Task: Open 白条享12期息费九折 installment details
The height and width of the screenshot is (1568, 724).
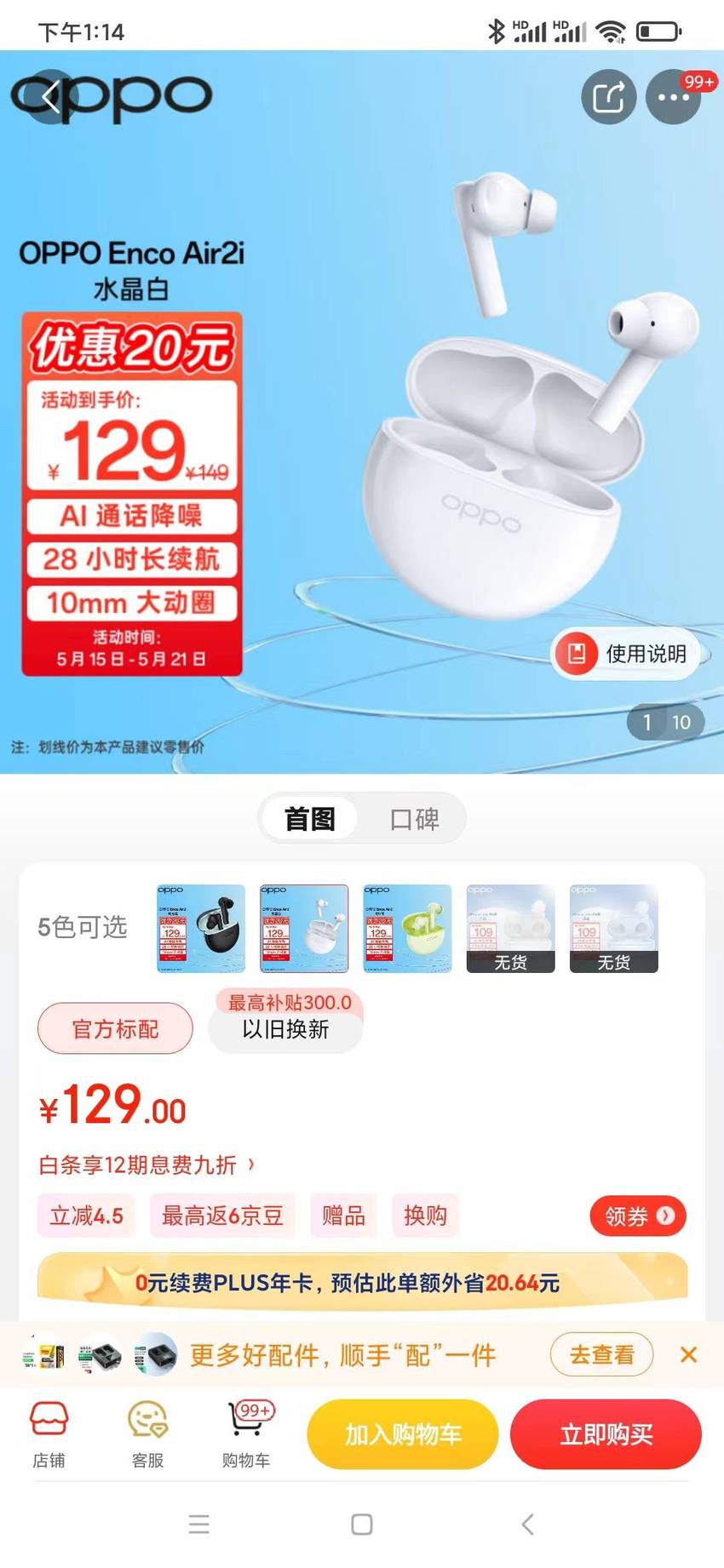Action: point(147,1165)
